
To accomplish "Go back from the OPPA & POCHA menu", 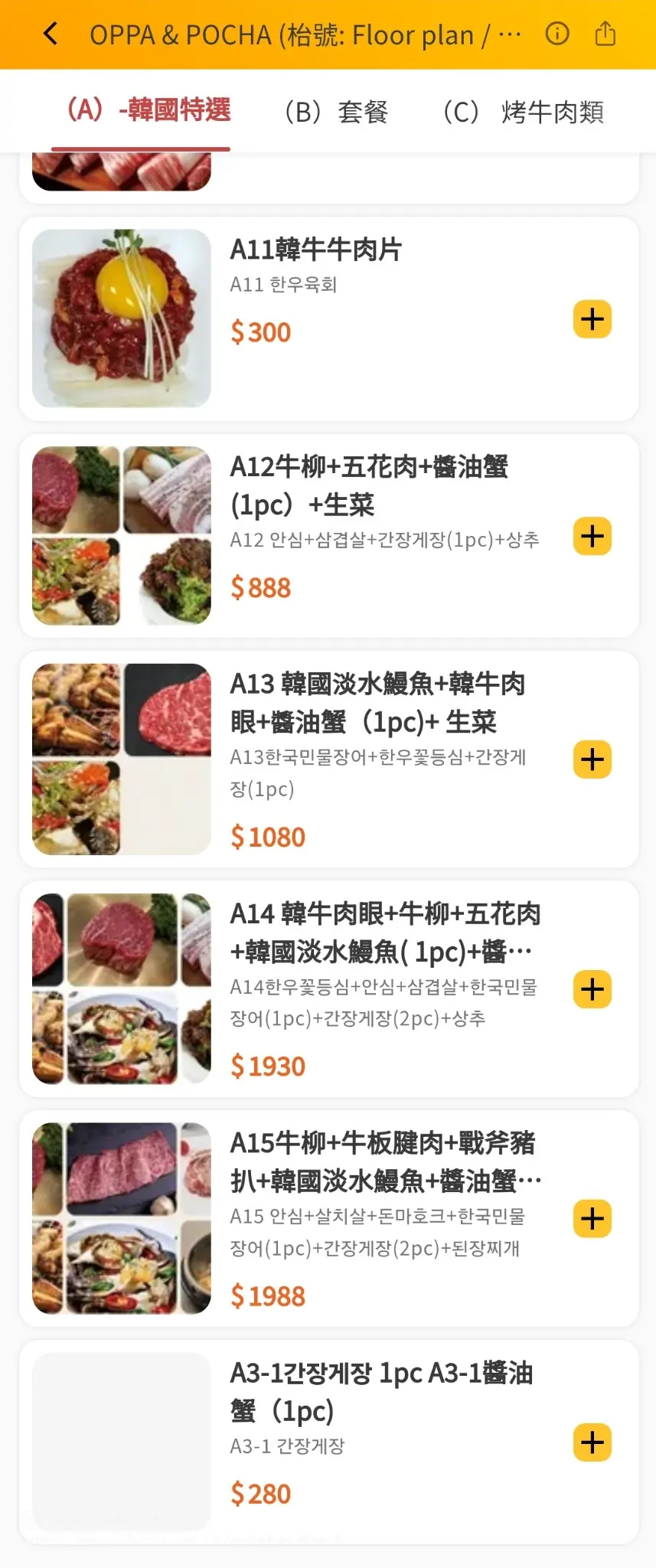I will point(51,34).
